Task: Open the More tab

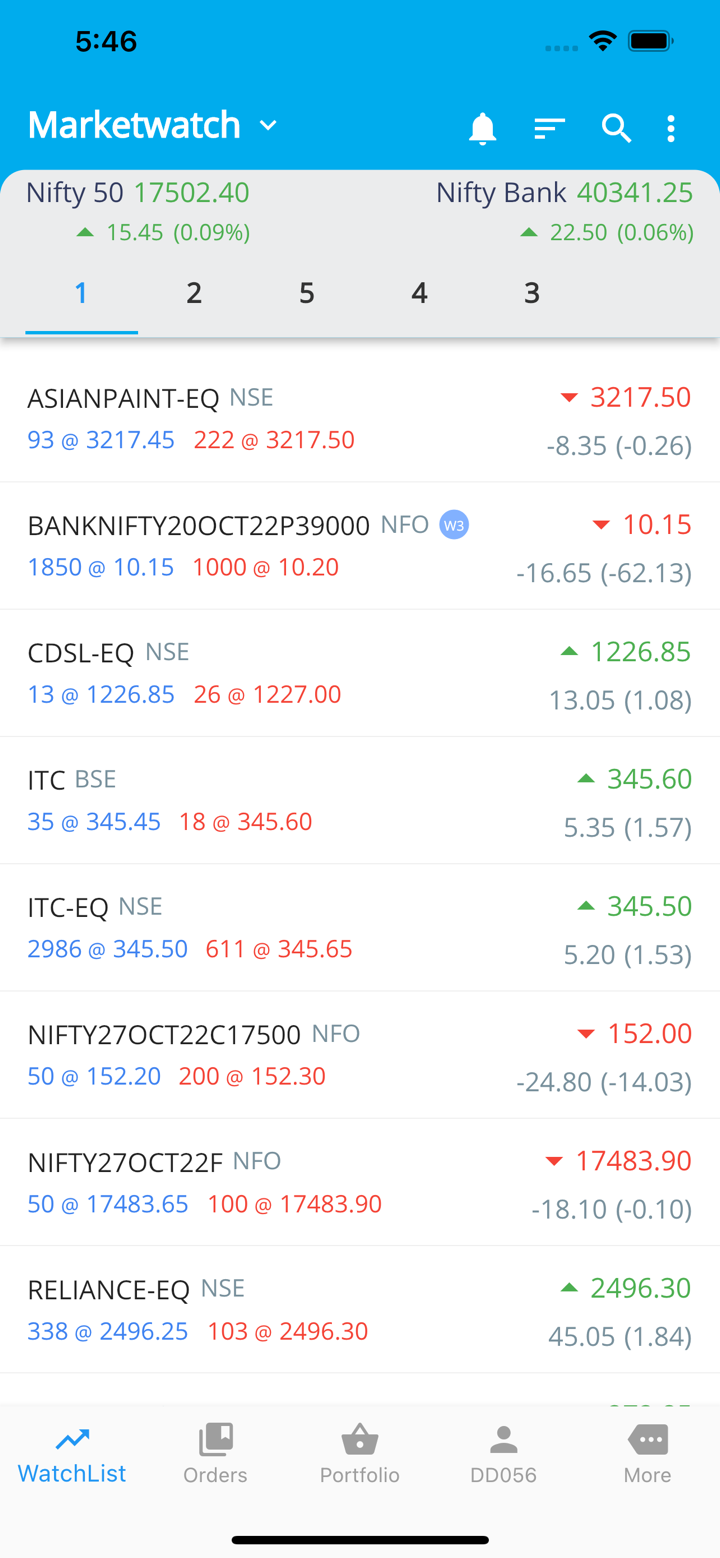Action: point(647,1454)
